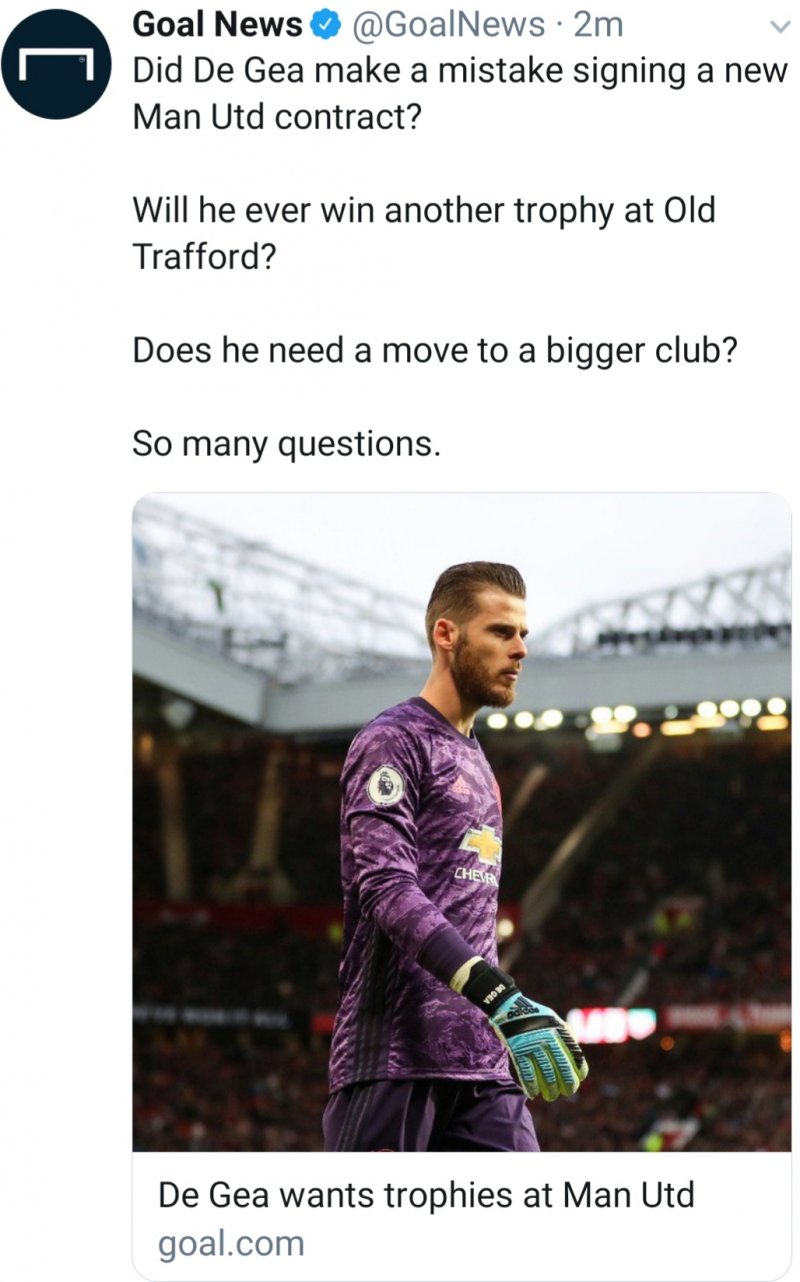Image resolution: width=800 pixels, height=1282 pixels.
Task: Visit the Goal News account name
Action: click(x=217, y=25)
